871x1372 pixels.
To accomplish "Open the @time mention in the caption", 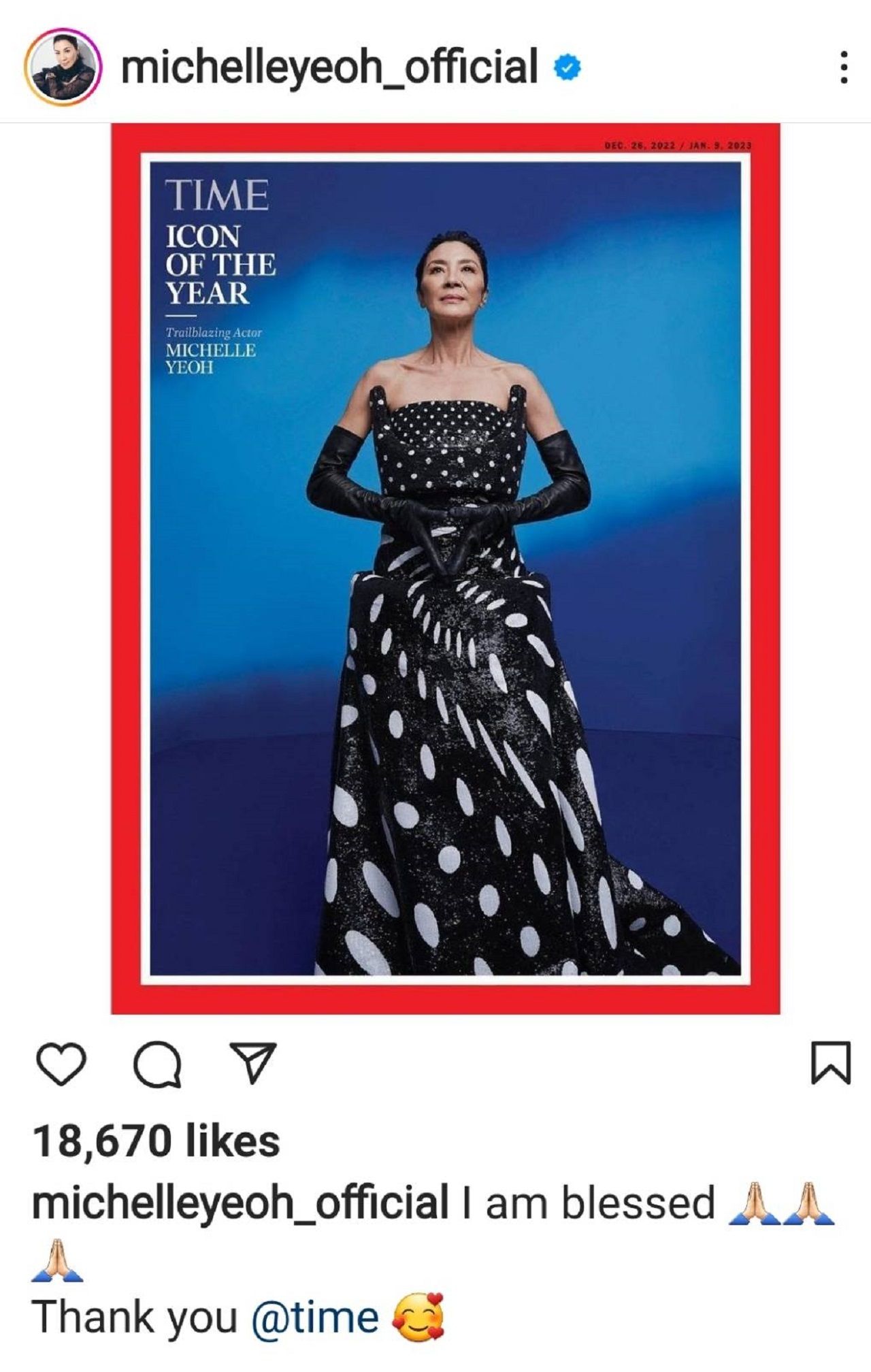I will click(x=314, y=1318).
